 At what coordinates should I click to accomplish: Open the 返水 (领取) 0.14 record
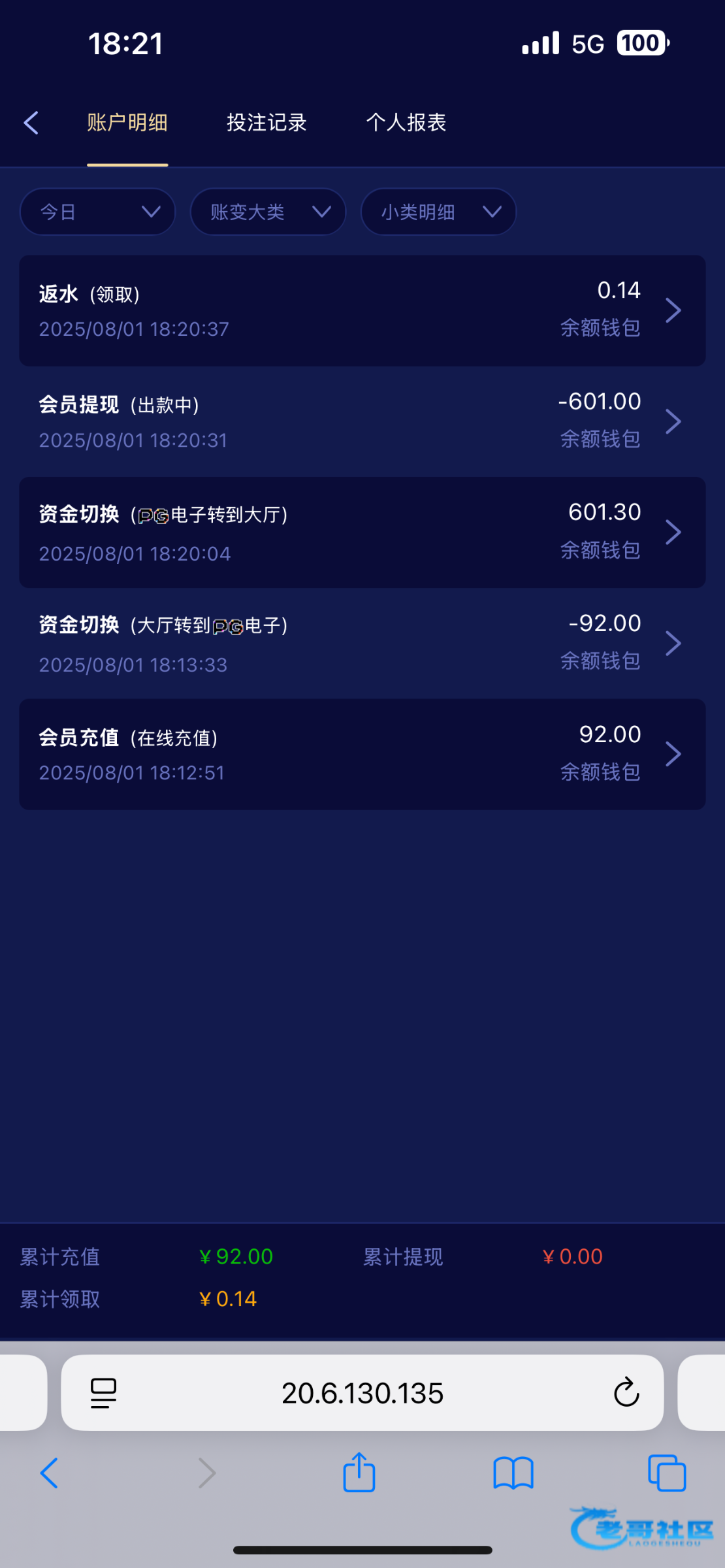[362, 310]
